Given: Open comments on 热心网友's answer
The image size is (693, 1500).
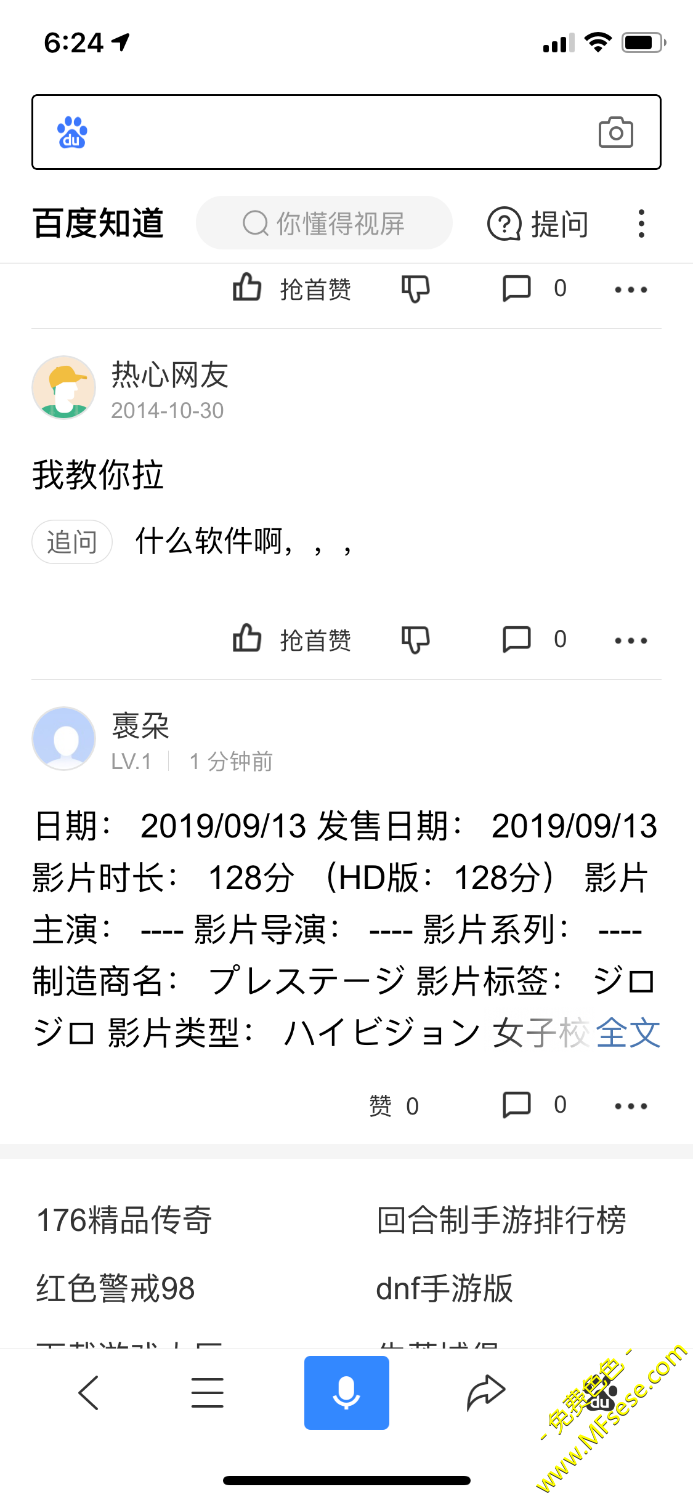Looking at the screenshot, I should click(x=534, y=639).
